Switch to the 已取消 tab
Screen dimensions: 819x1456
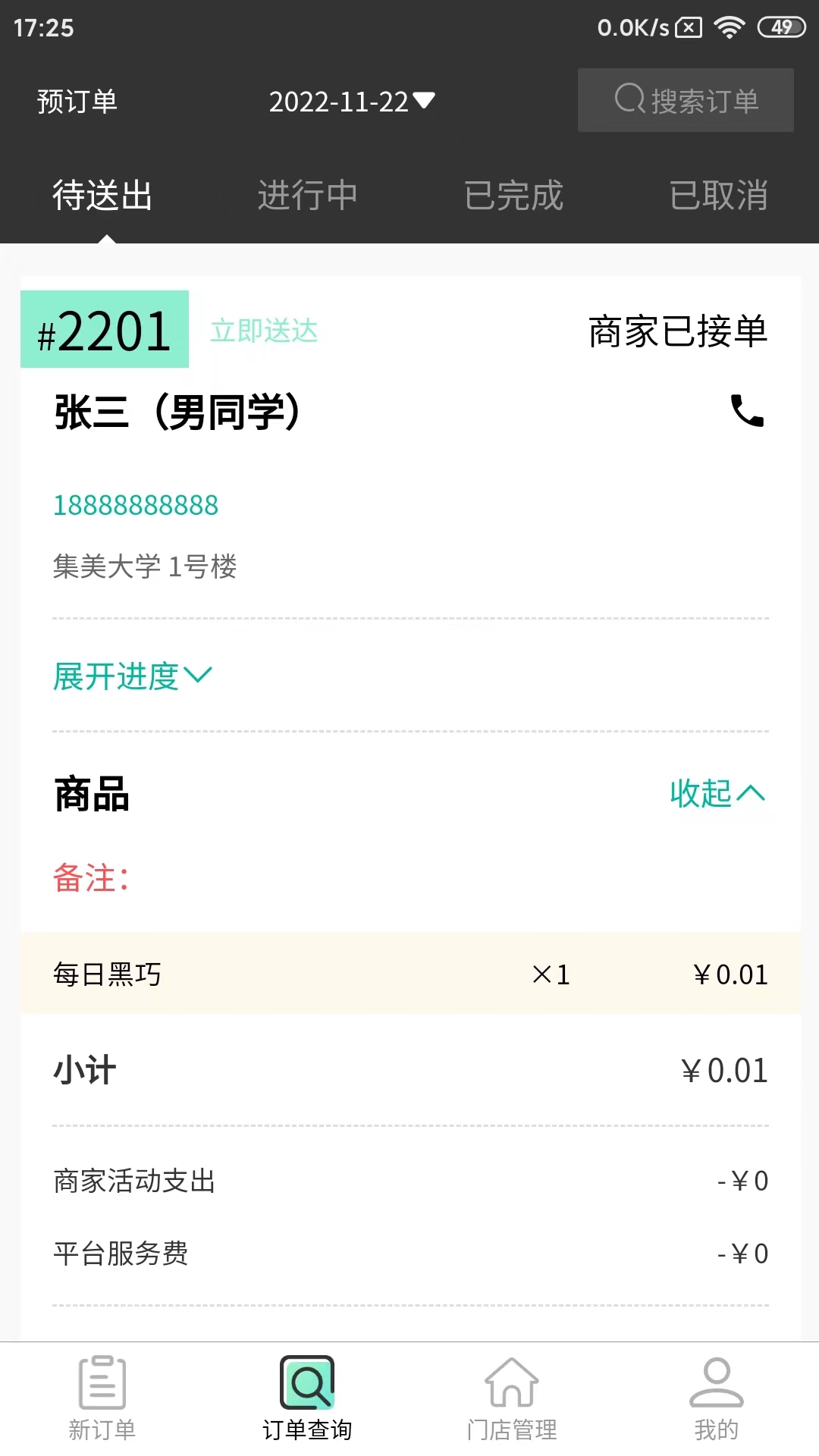(718, 196)
